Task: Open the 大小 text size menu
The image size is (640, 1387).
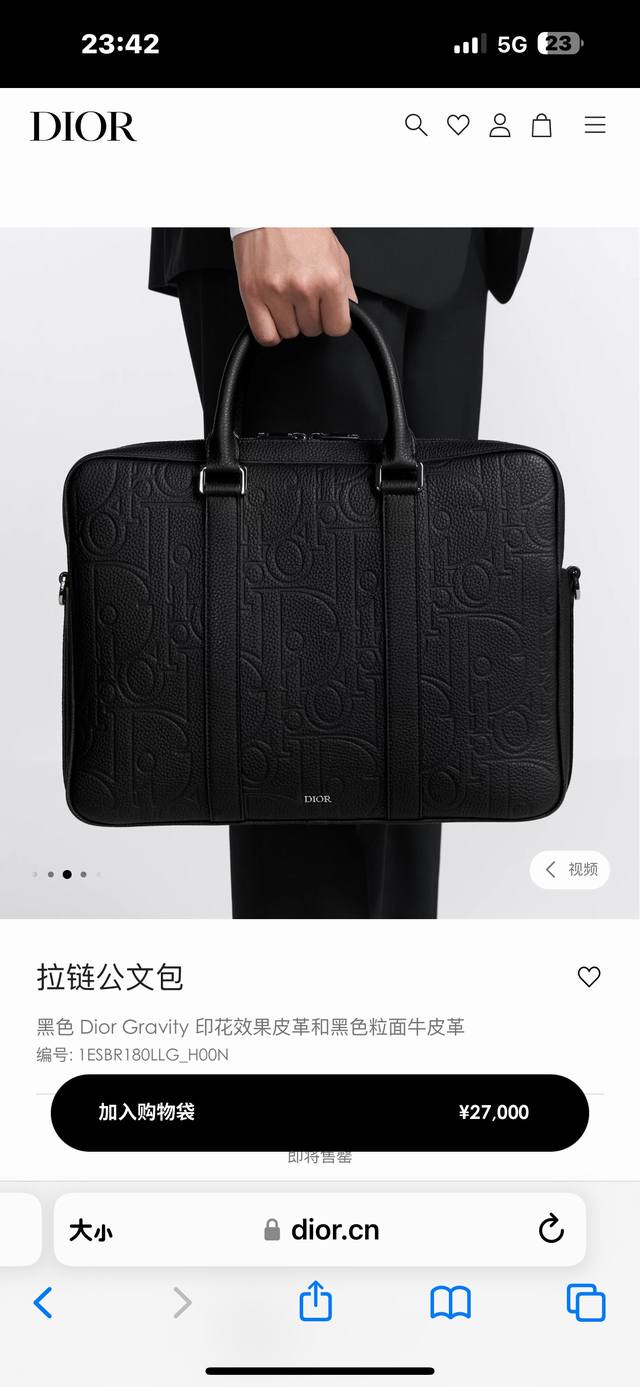Action: pyautogui.click(x=90, y=1231)
